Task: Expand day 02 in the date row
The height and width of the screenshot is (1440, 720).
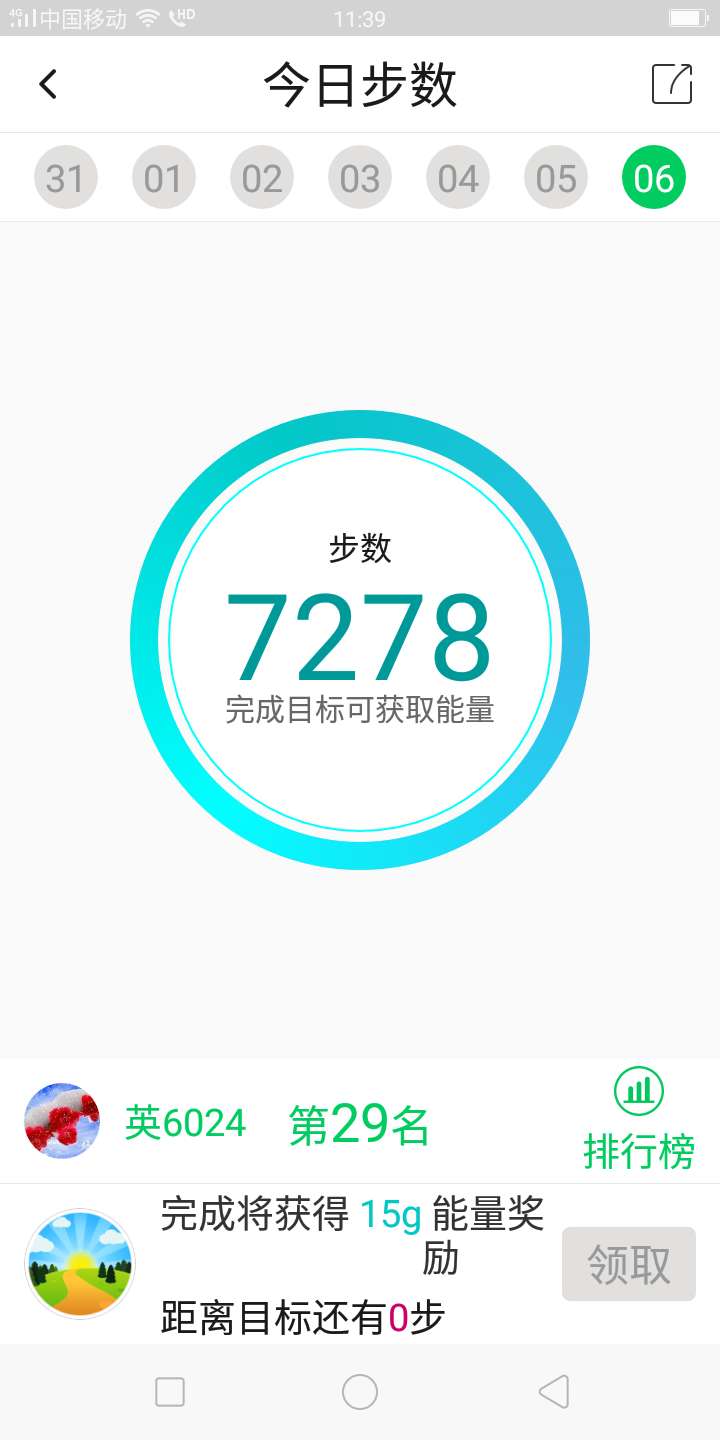Action: pyautogui.click(x=261, y=176)
